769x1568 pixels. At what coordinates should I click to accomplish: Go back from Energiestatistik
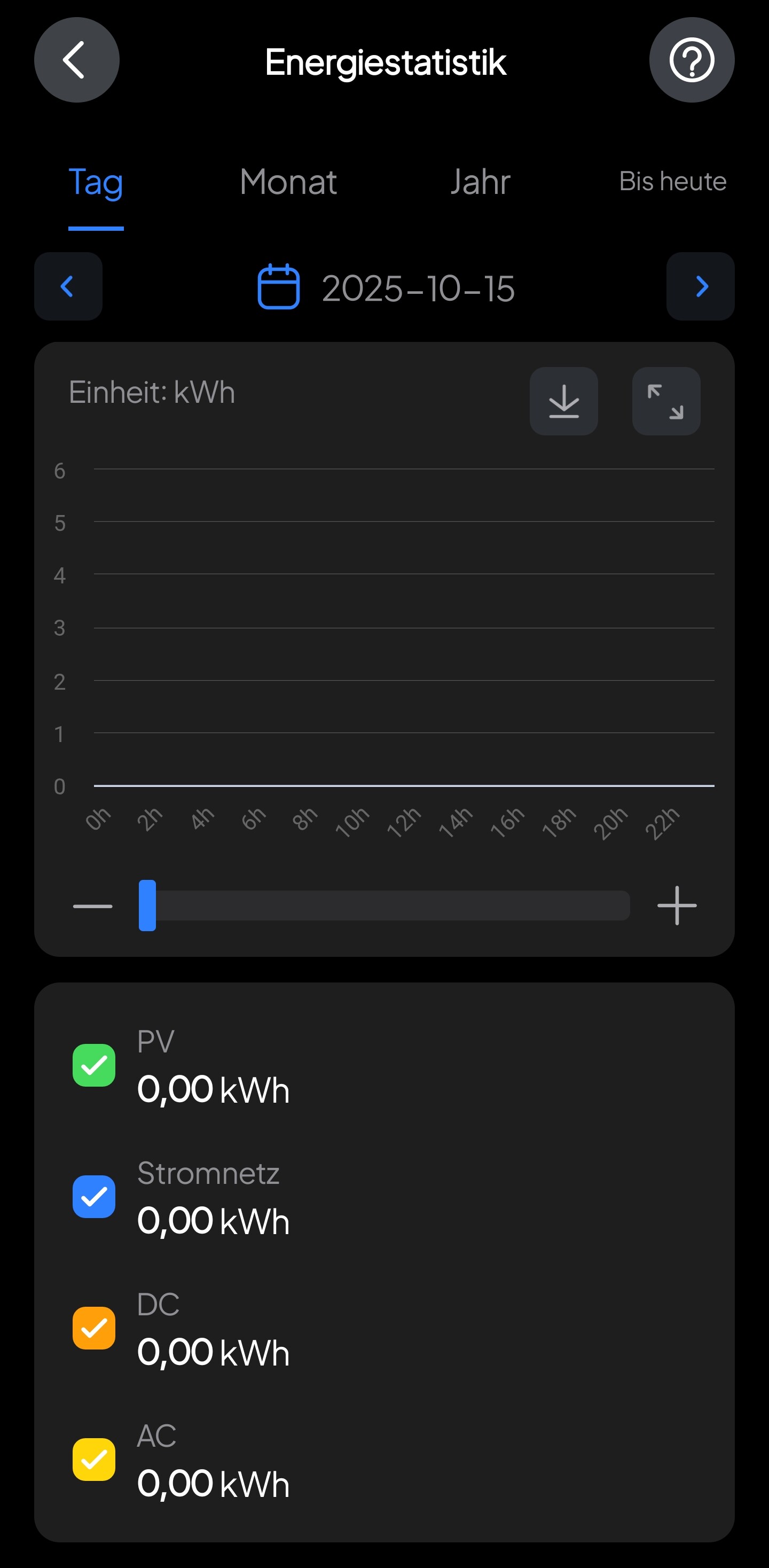click(x=77, y=60)
